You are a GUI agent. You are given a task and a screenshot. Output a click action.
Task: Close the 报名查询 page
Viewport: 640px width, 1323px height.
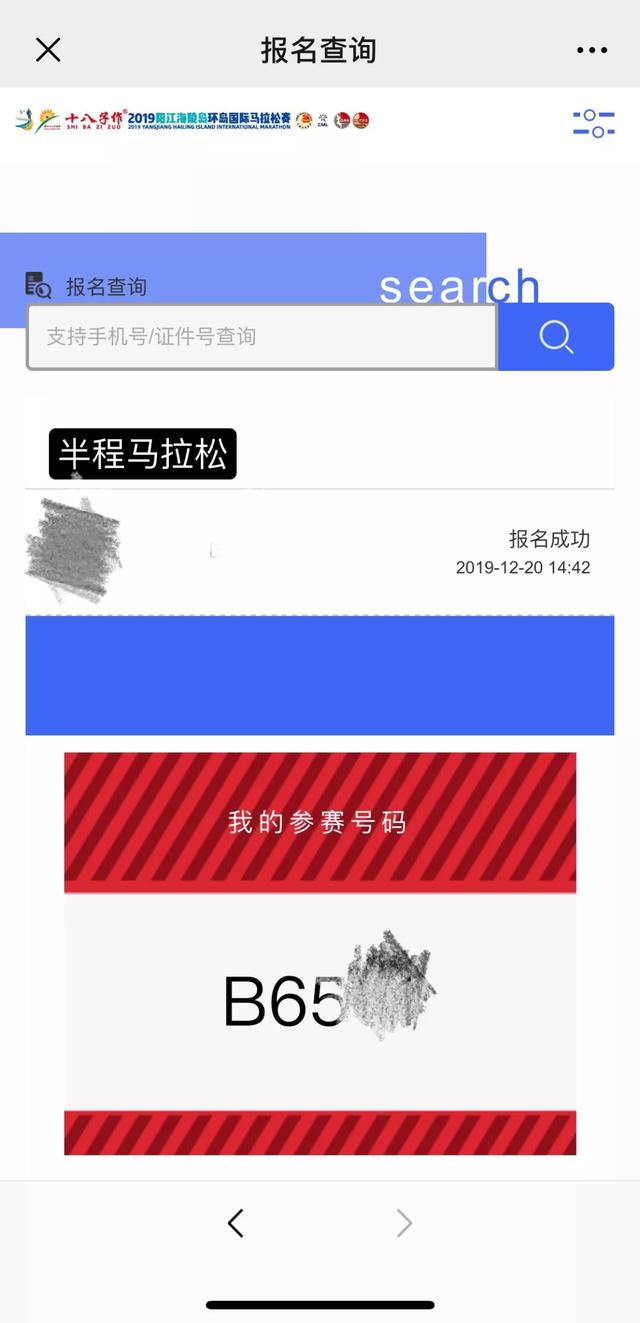pyautogui.click(x=48, y=50)
